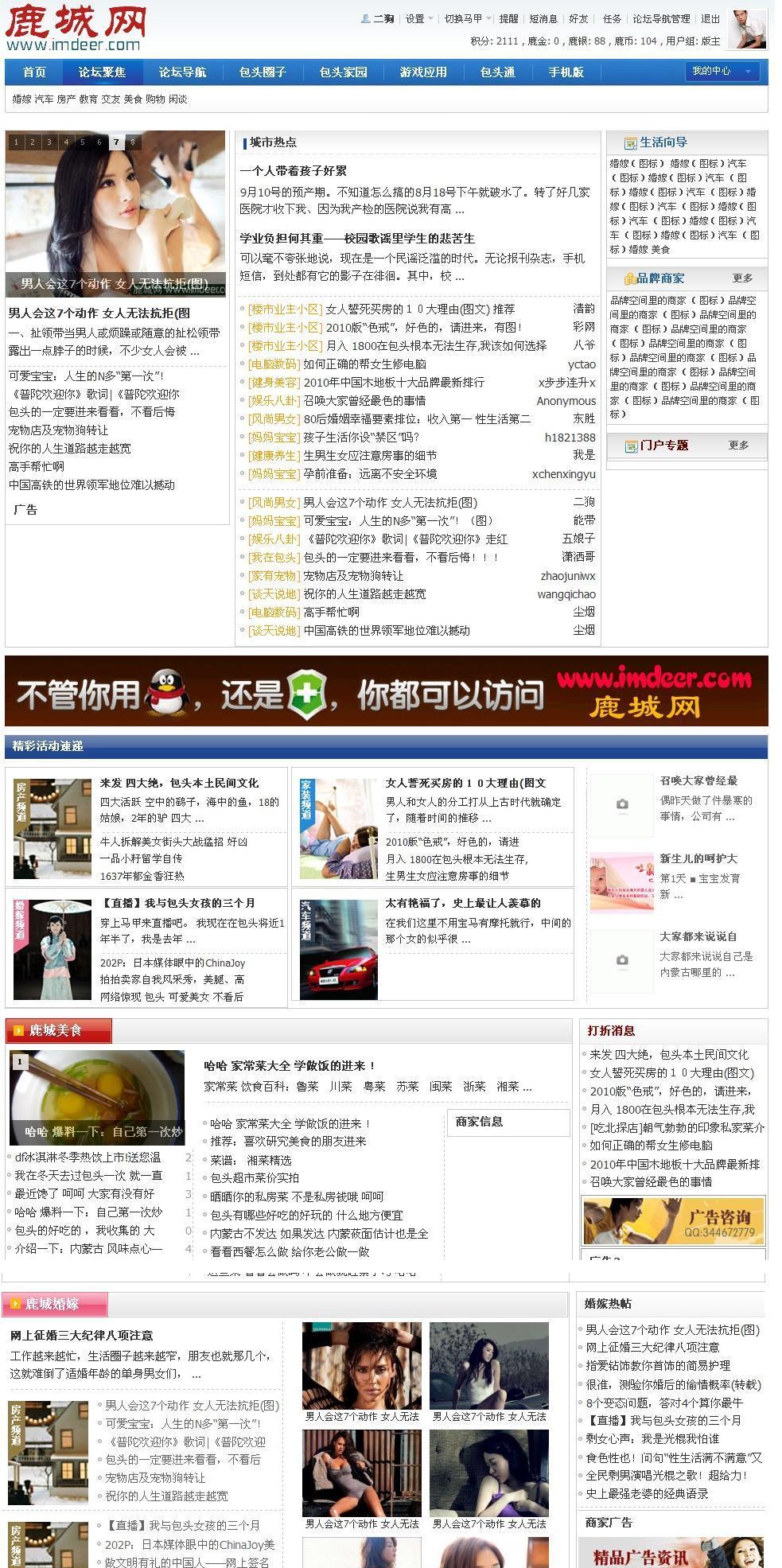Open the 设置 menu in the top bar
This screenshot has width=782, height=1568.
(x=414, y=19)
